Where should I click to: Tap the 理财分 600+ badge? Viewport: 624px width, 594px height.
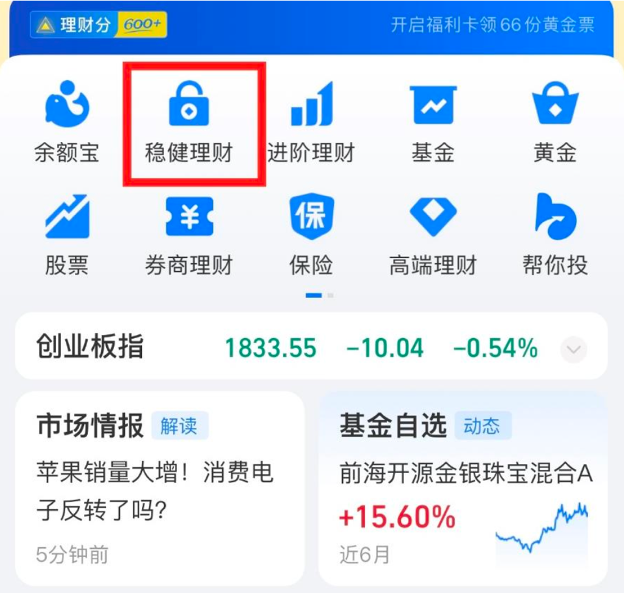click(99, 25)
